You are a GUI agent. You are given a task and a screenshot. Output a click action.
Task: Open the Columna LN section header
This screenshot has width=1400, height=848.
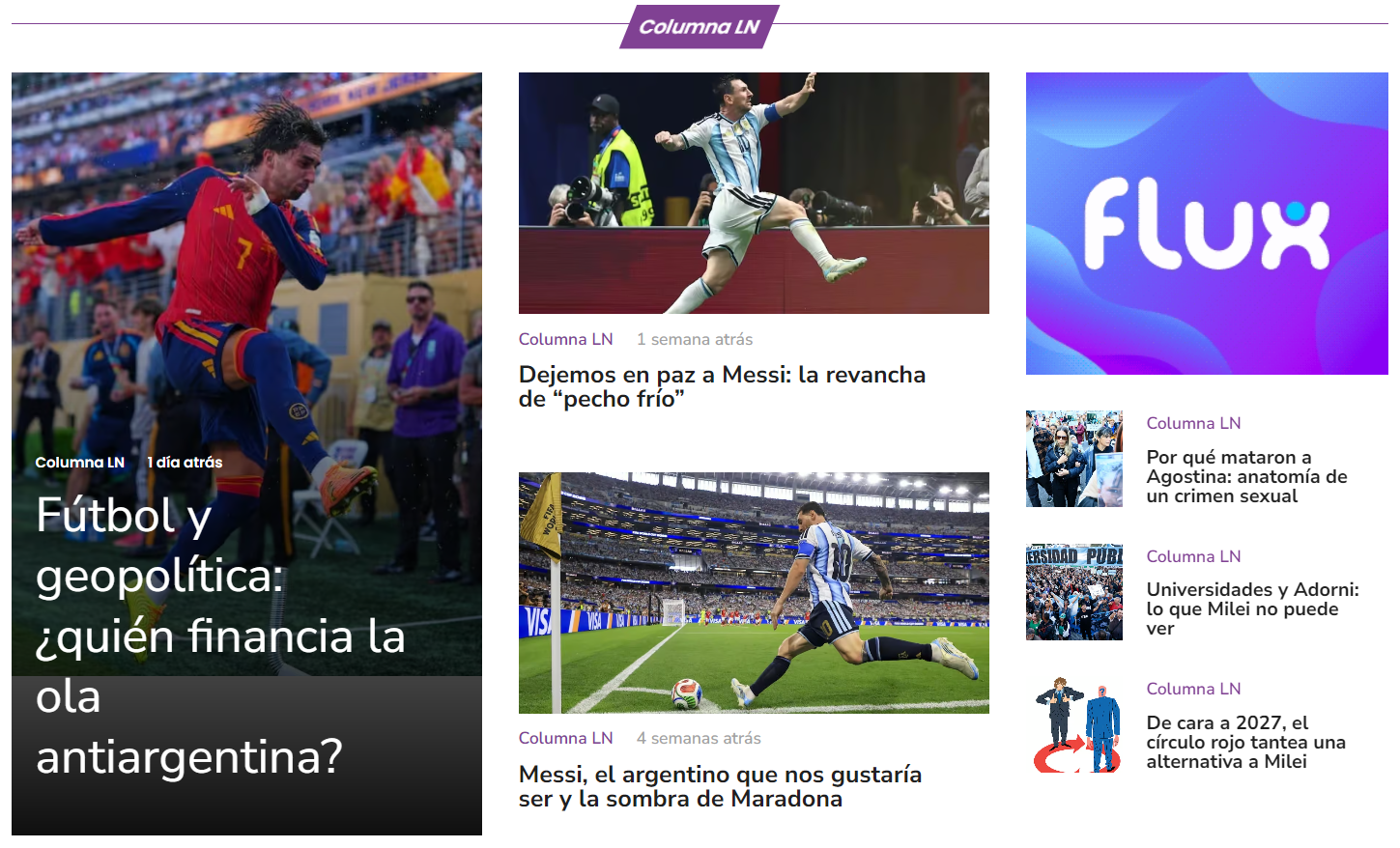pos(700,27)
